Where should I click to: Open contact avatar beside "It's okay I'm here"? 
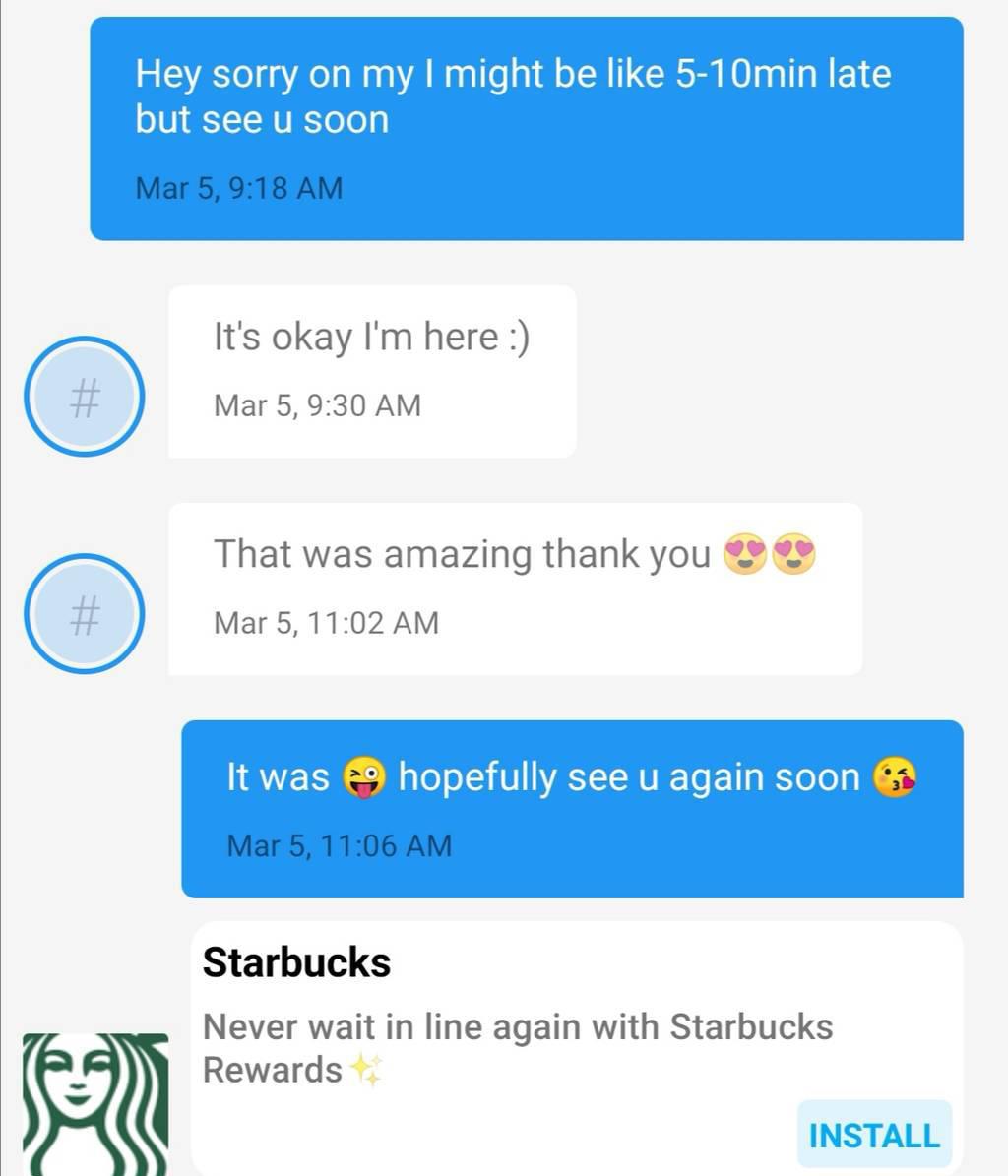pyautogui.click(x=85, y=396)
